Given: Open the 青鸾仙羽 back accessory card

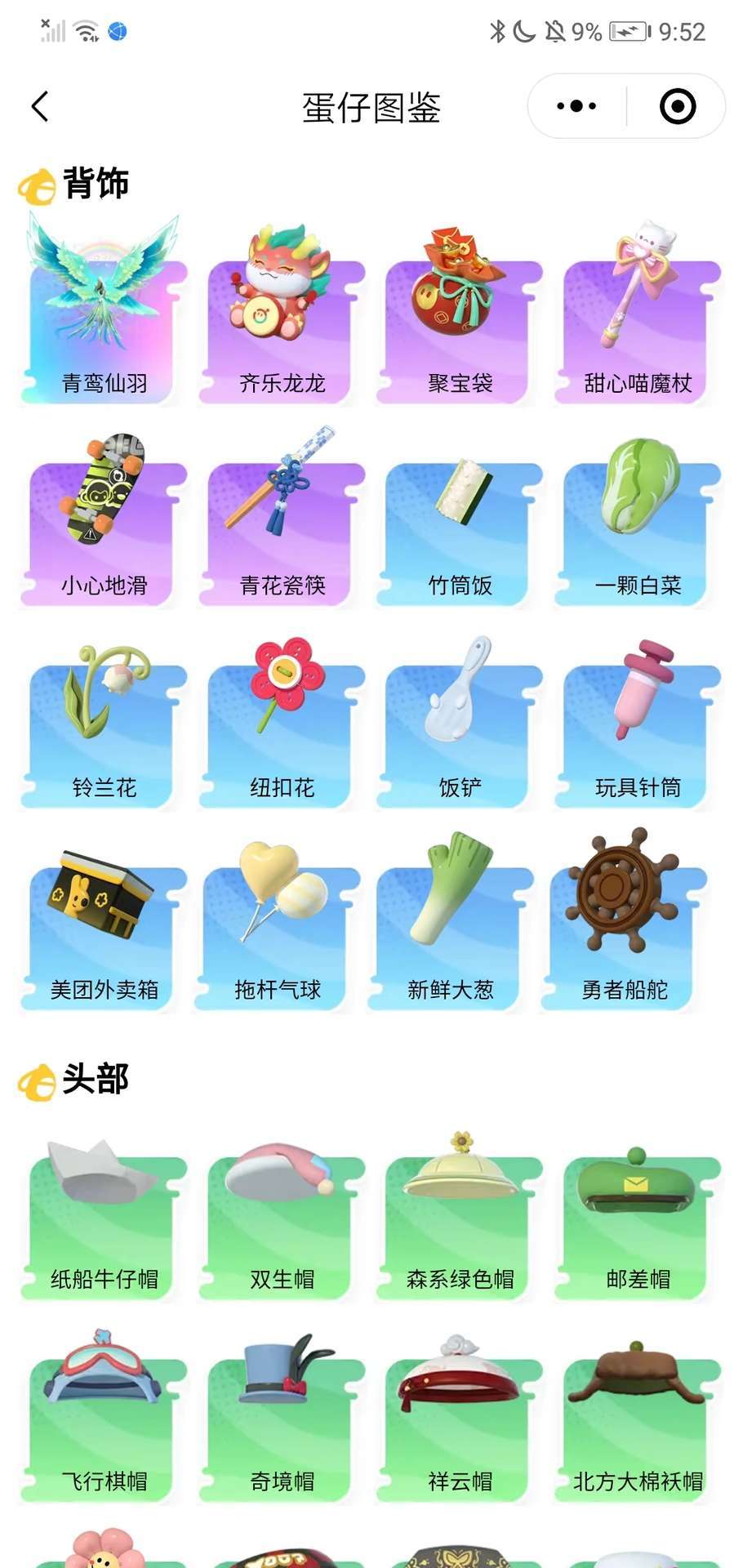Looking at the screenshot, I should coord(104,327).
